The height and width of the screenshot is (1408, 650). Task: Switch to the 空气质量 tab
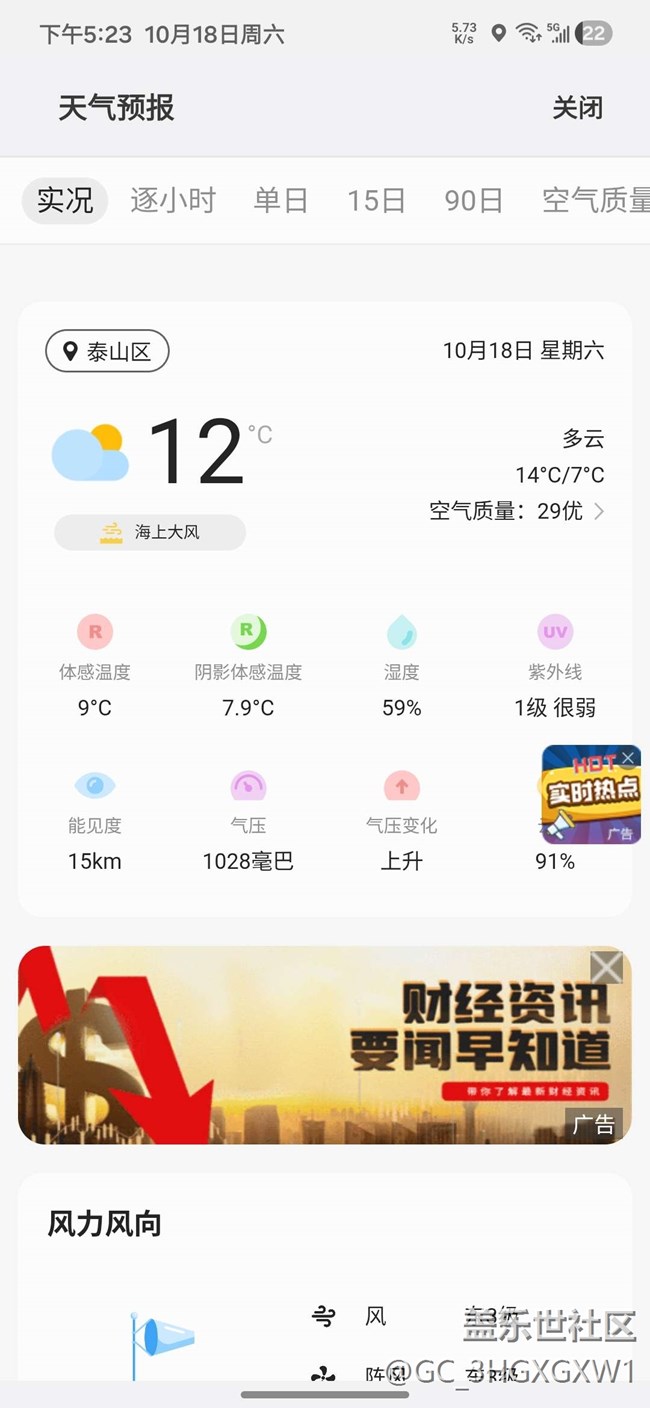pyautogui.click(x=596, y=200)
